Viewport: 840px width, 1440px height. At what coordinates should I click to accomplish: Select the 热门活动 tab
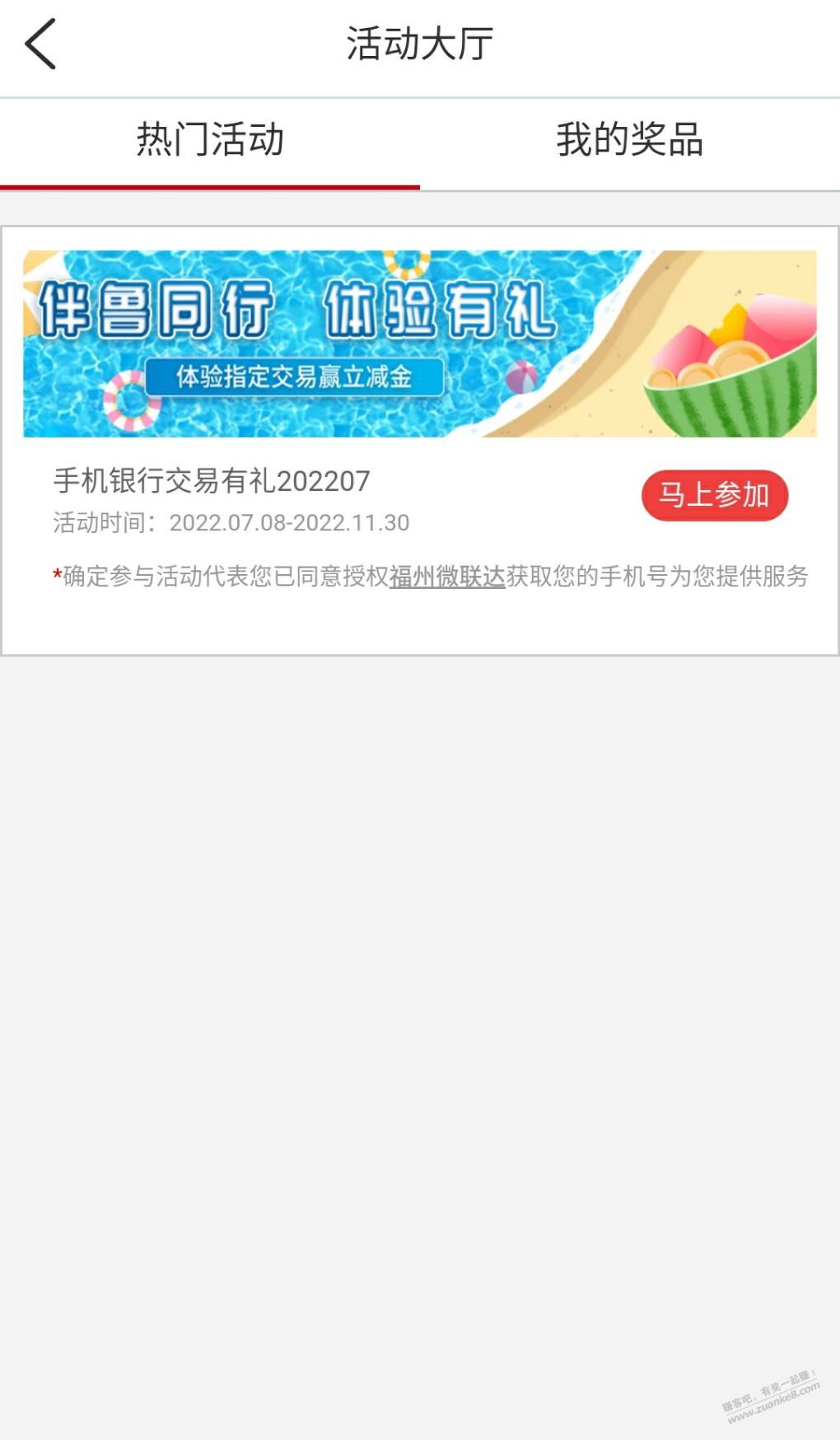pyautogui.click(x=210, y=140)
